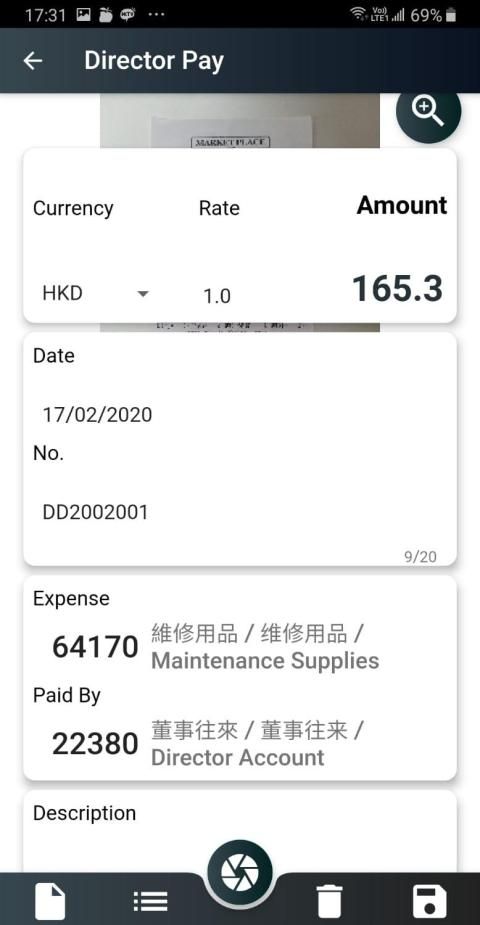The image size is (480, 925).
Task: Save the entry with the floppy disk icon
Action: (430, 901)
